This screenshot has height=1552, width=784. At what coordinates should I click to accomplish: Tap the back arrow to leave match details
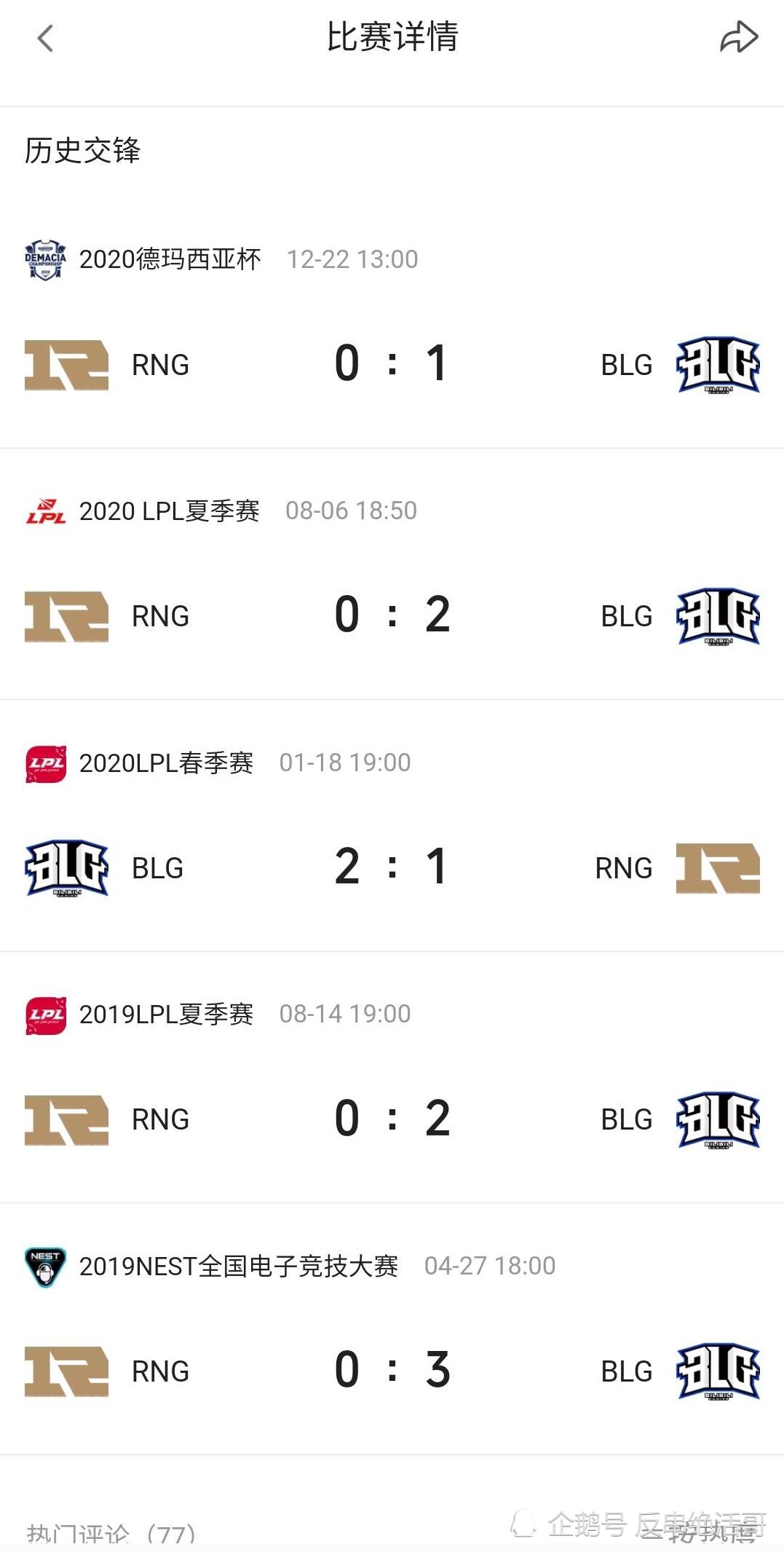45,38
